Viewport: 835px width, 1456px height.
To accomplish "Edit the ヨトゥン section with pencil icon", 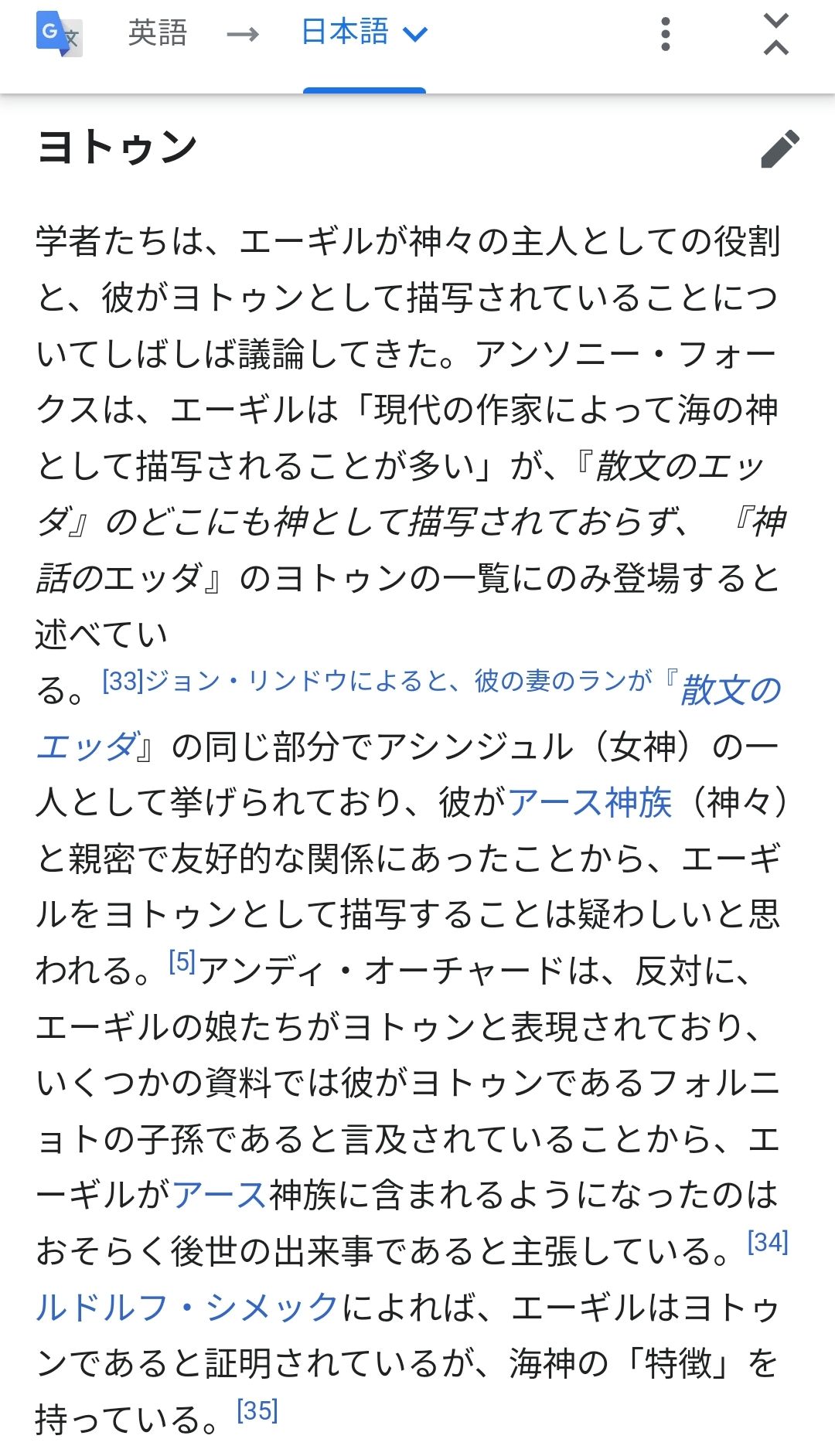I will 779,148.
